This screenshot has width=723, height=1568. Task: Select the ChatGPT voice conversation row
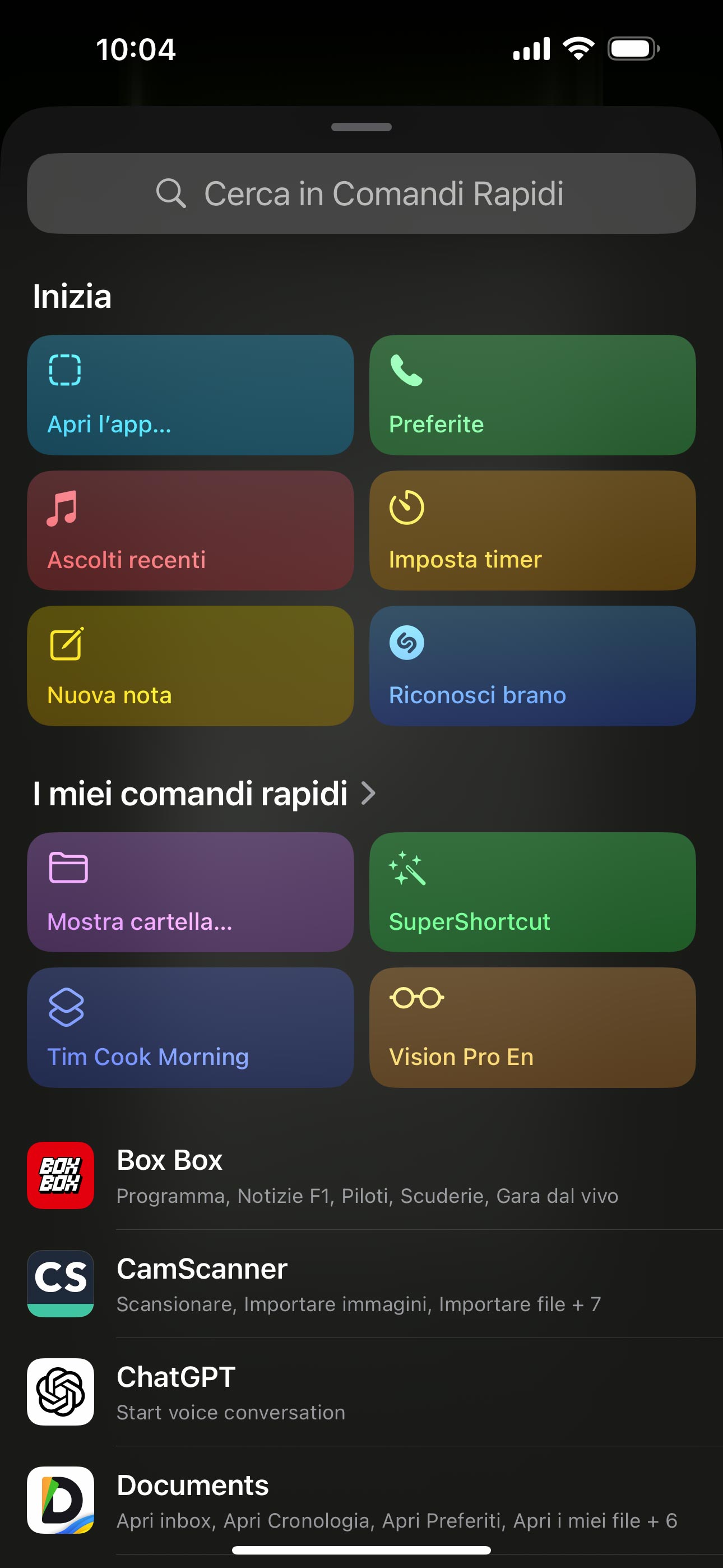point(361,1392)
